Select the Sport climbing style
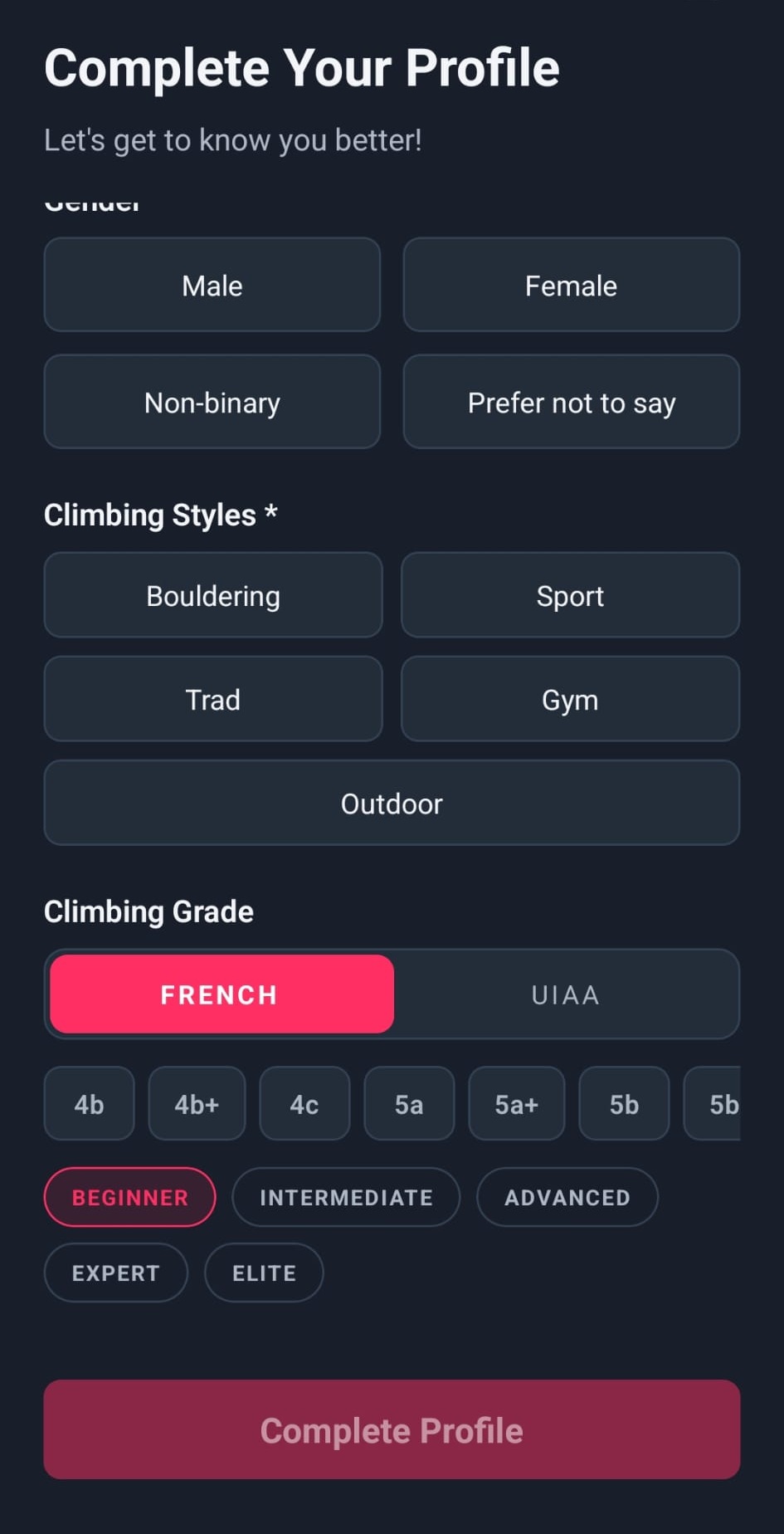Screen dimensions: 784x1534 (x=570, y=595)
